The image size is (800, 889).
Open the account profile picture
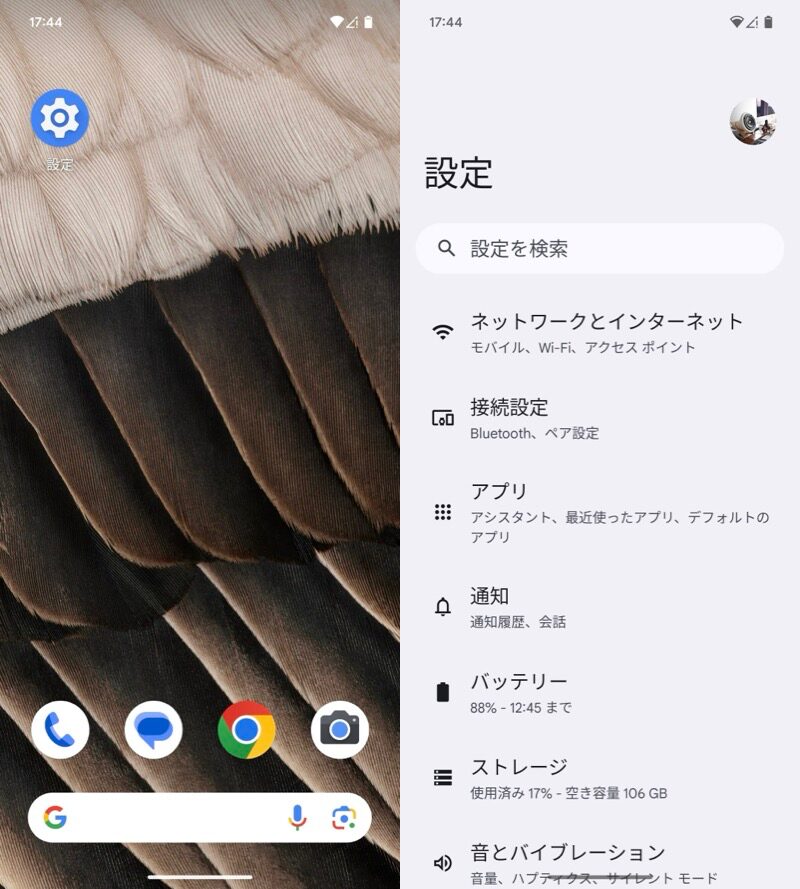[753, 122]
